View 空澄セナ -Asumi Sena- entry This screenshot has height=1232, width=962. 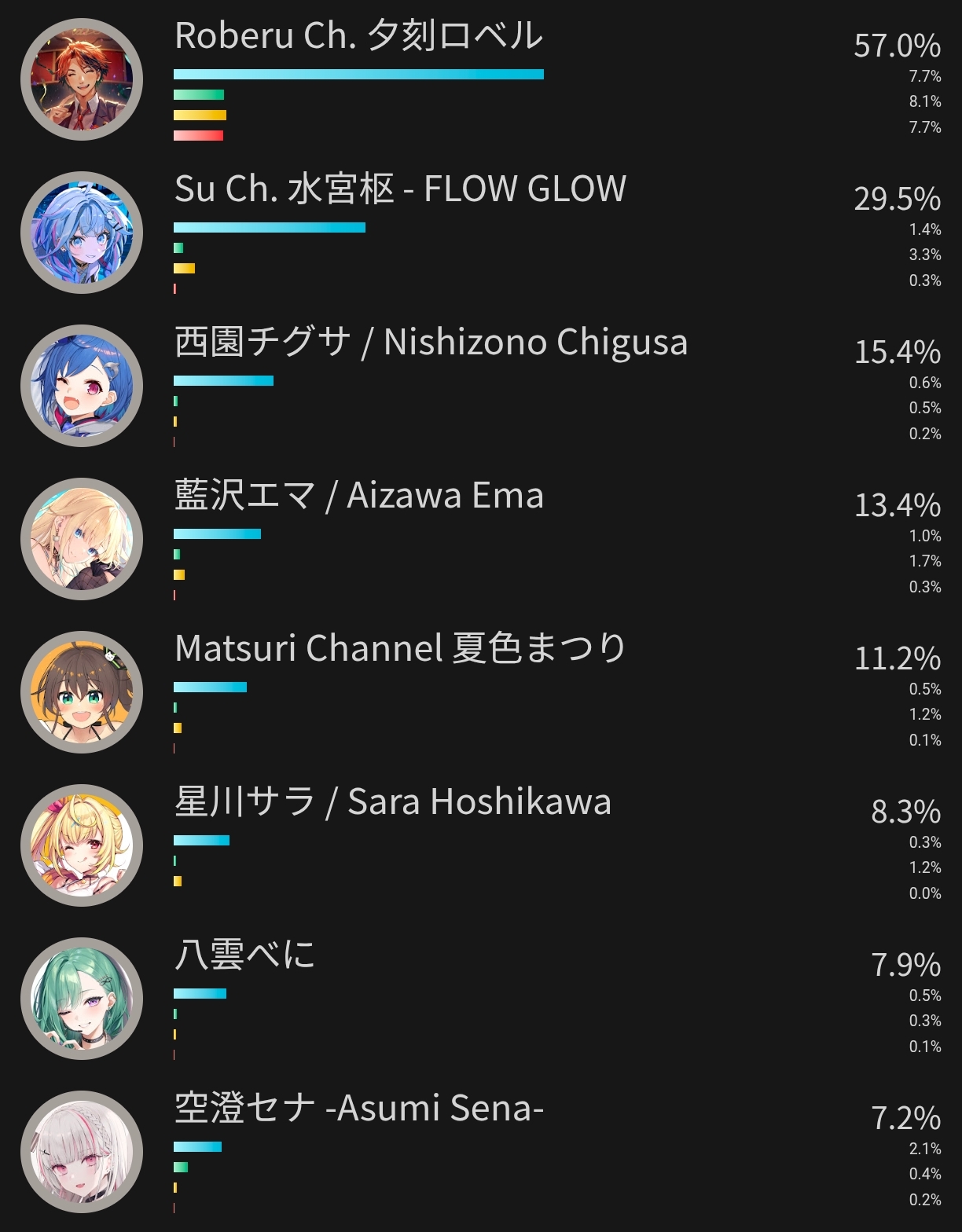click(358, 1109)
